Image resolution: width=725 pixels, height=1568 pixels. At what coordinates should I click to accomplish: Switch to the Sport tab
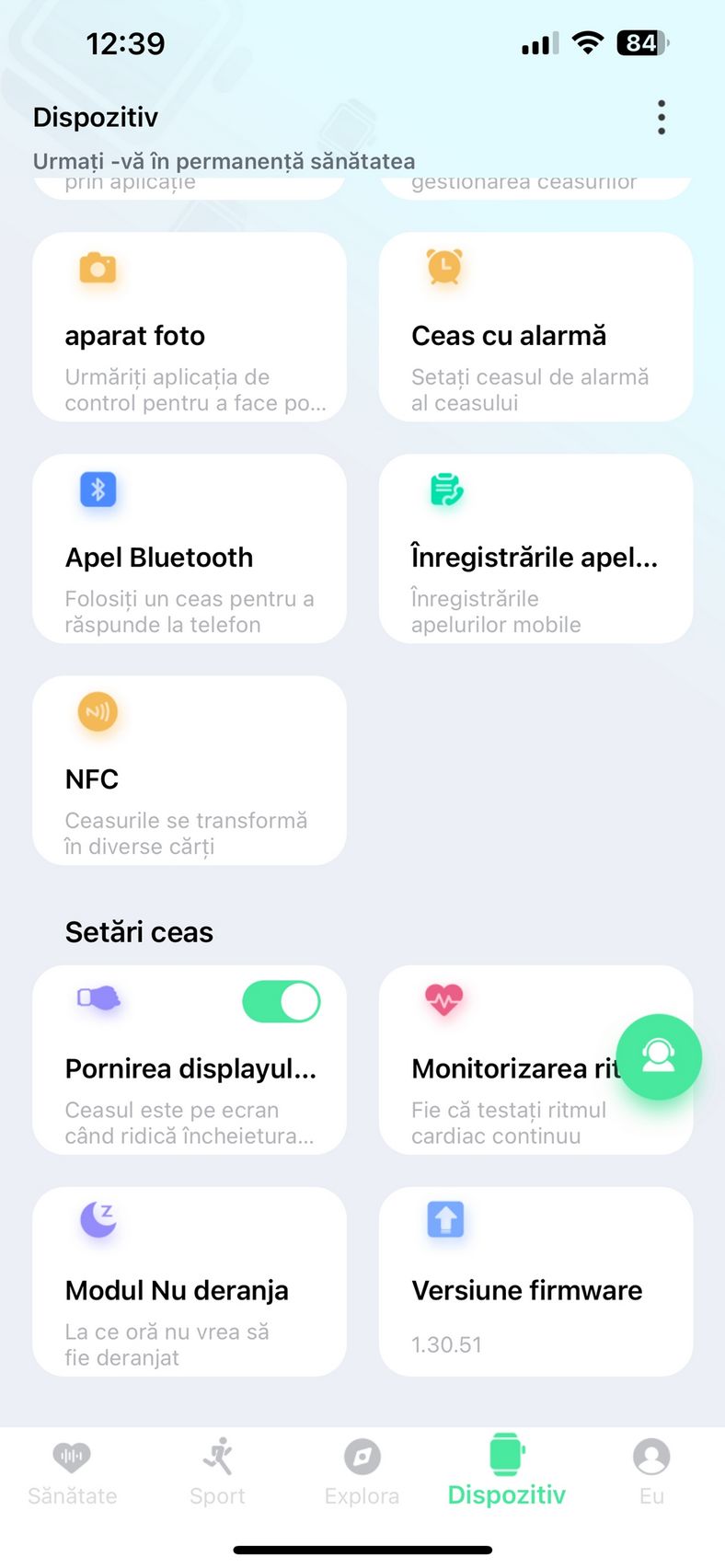tap(217, 1474)
